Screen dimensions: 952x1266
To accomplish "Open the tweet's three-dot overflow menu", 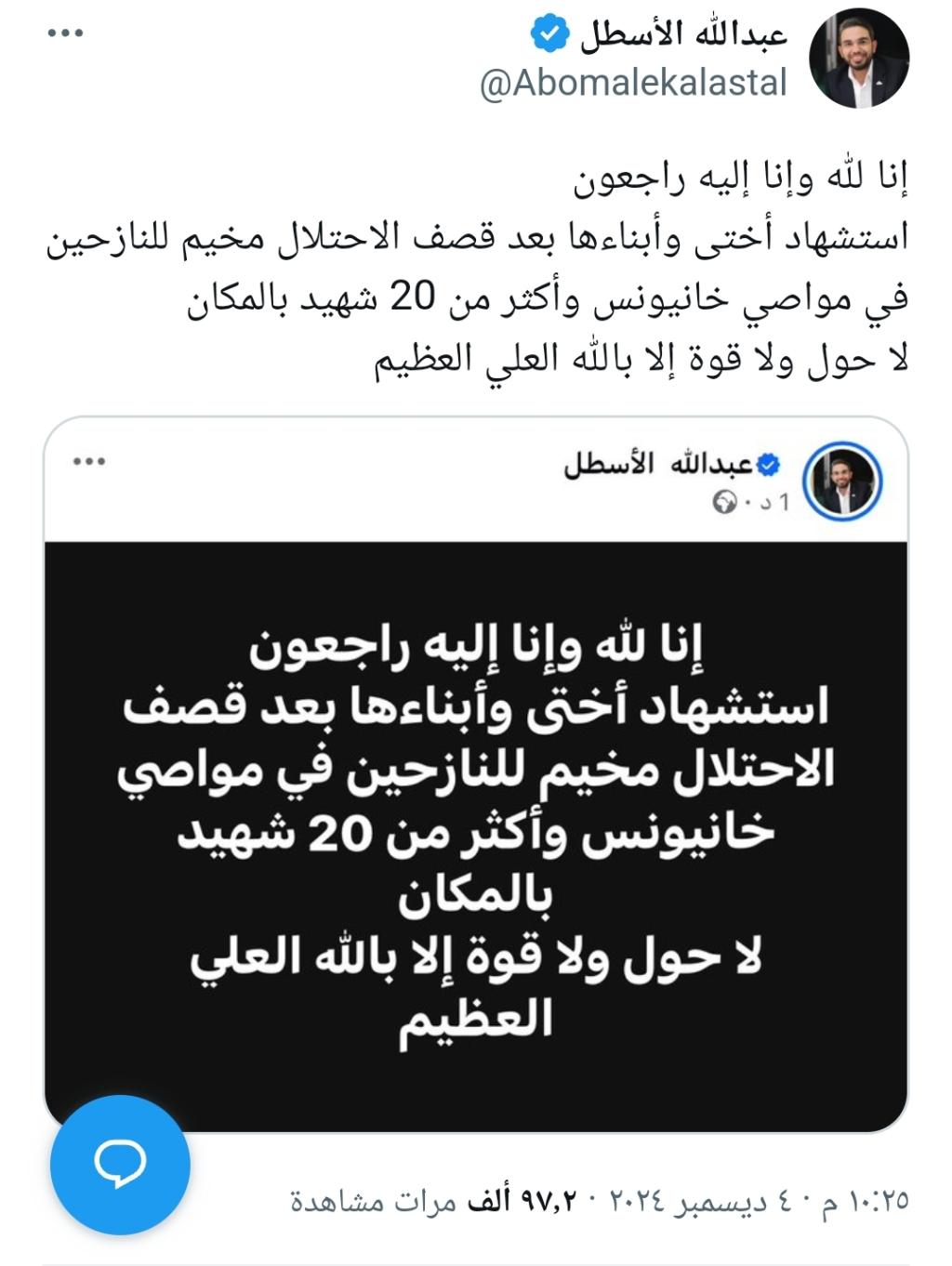I will pos(66,34).
